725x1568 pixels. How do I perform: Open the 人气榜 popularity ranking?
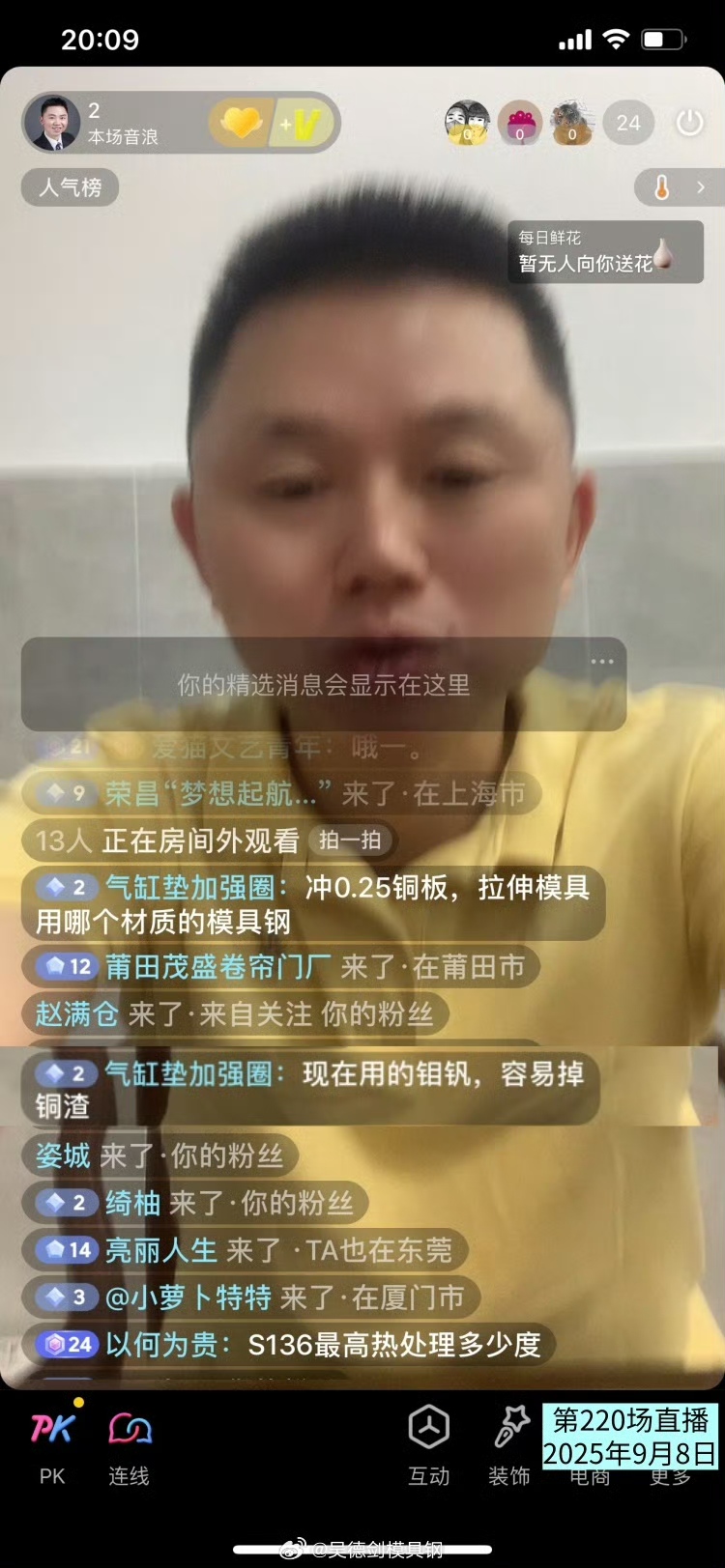pos(70,187)
